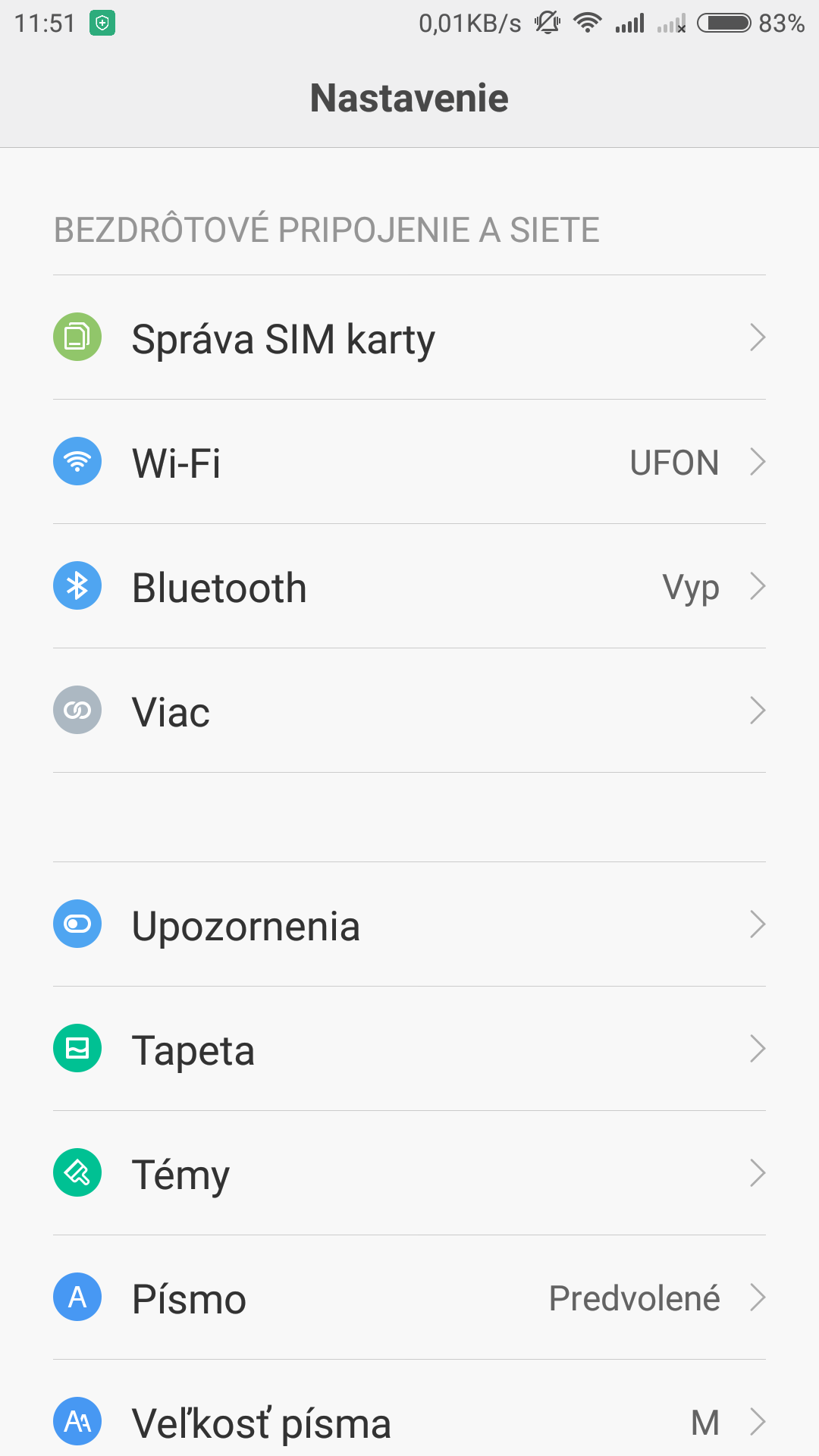Open Upozornenia notification settings
Screen dimensions: 819x1456
[409, 925]
